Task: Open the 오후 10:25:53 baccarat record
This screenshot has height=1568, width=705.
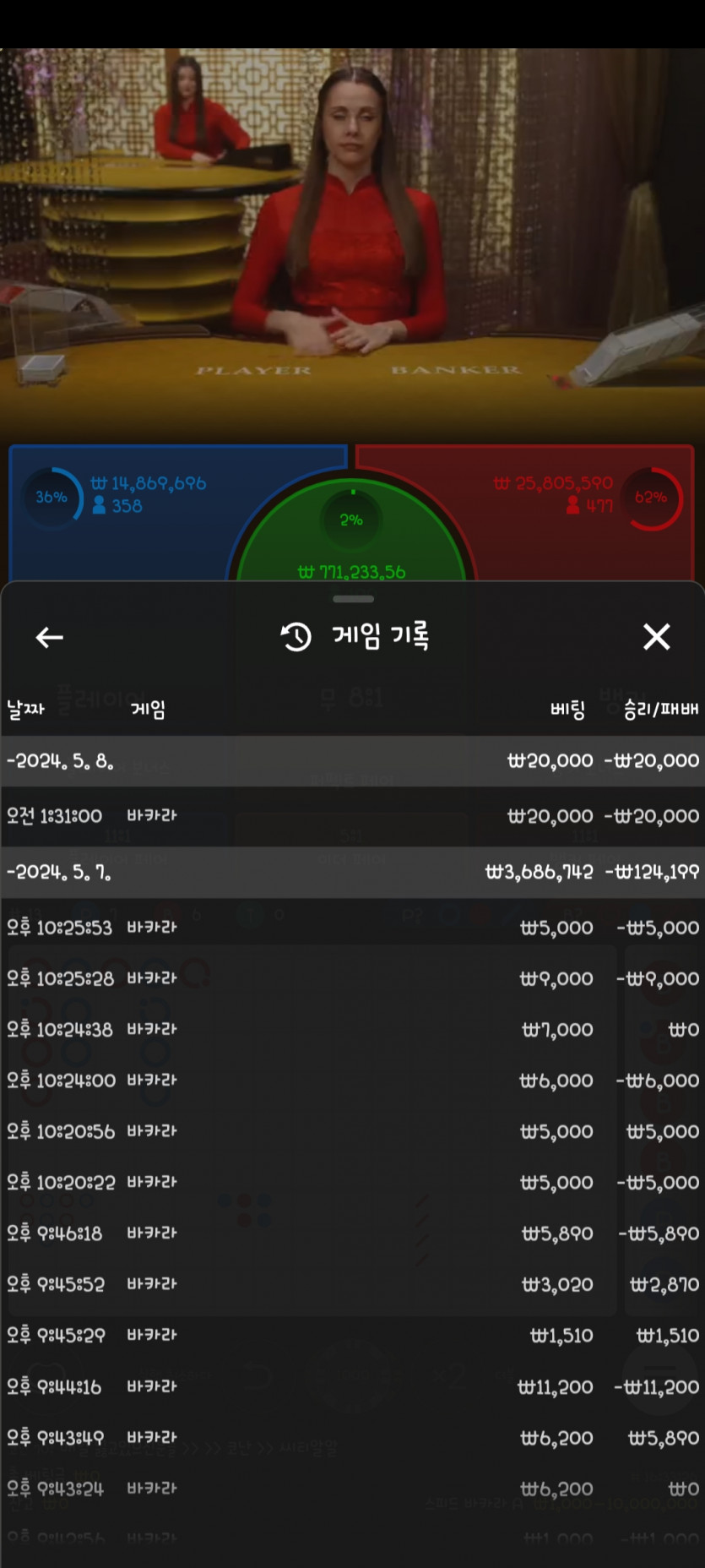Action: pos(352,927)
